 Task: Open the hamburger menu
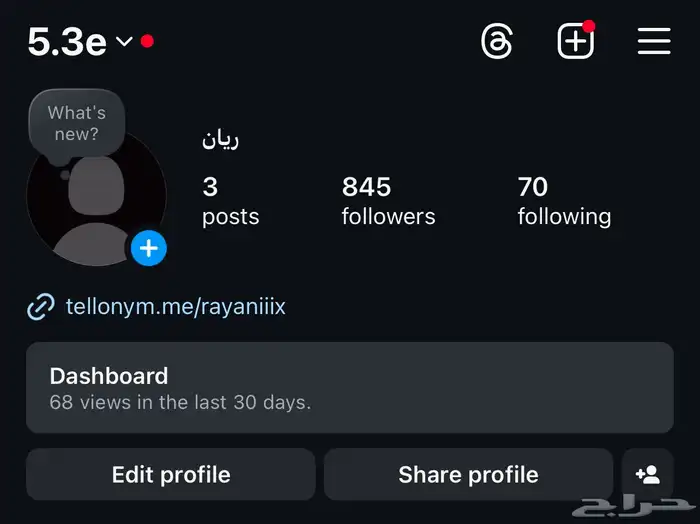tap(653, 41)
